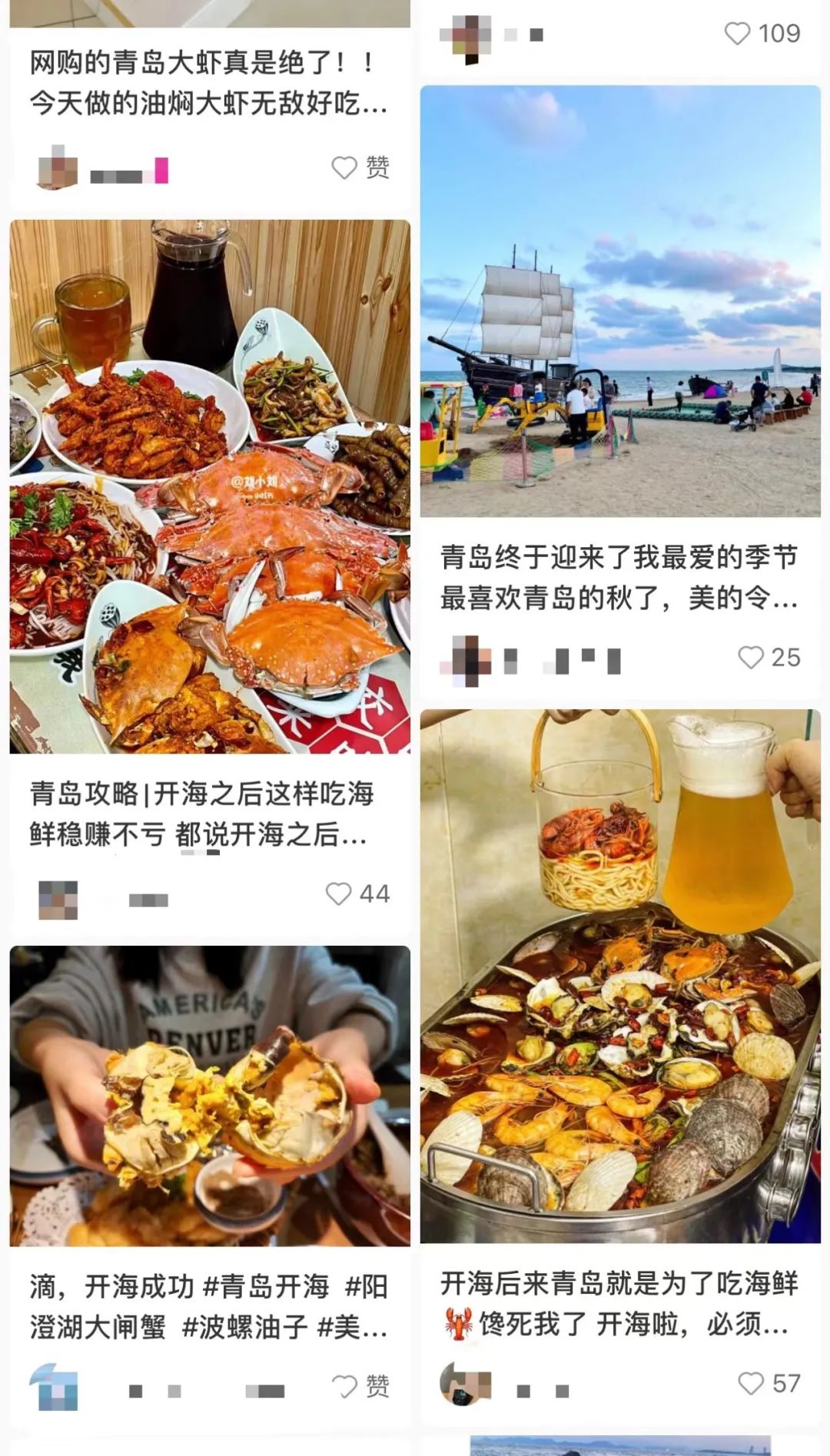View author avatar of the 开海后来青岛 post
Viewport: 830px width, 1456px height.
coord(465,1384)
